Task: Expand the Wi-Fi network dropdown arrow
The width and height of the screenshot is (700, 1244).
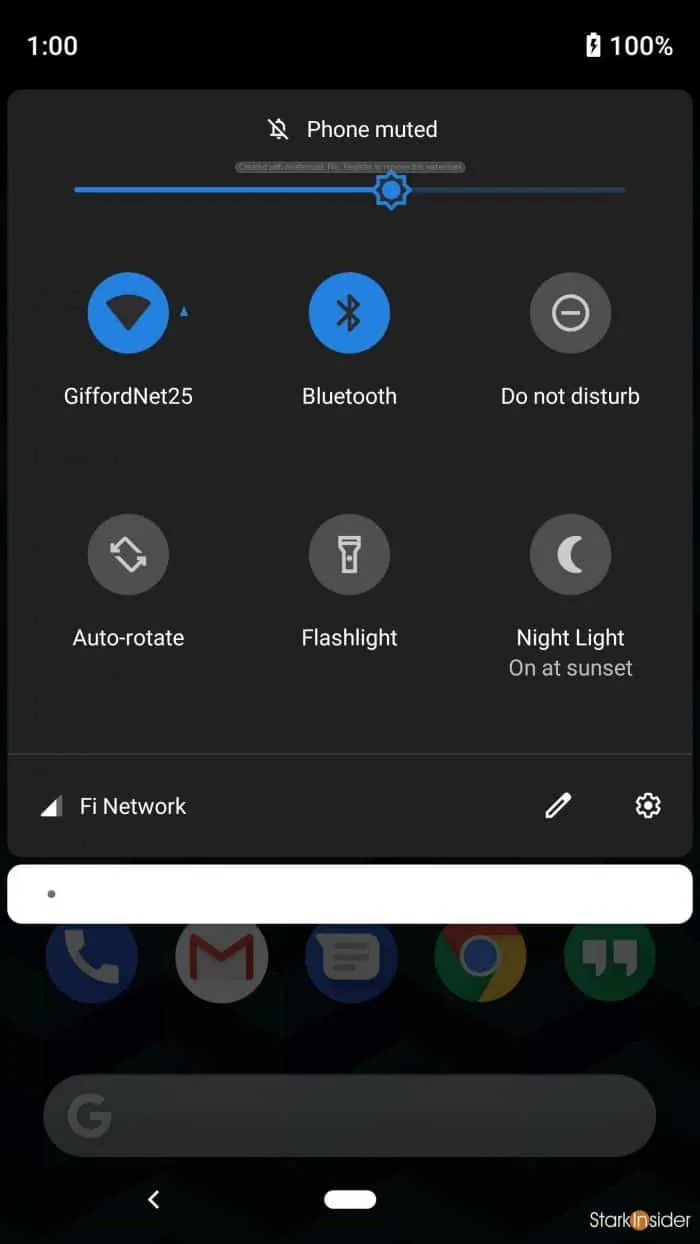Action: tap(184, 312)
